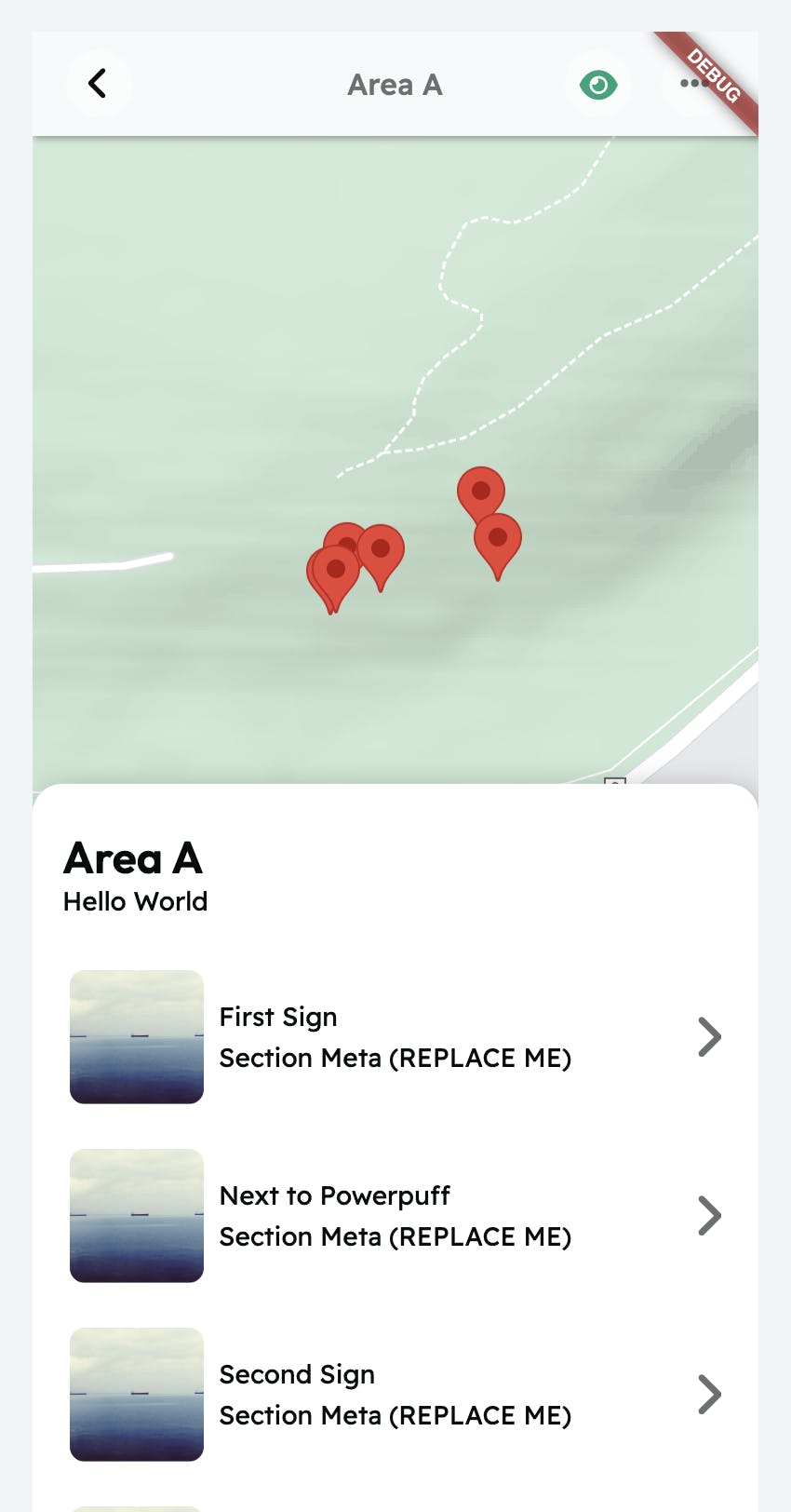Toggle the green eye visibility icon
This screenshot has width=791, height=1512.
tap(597, 85)
